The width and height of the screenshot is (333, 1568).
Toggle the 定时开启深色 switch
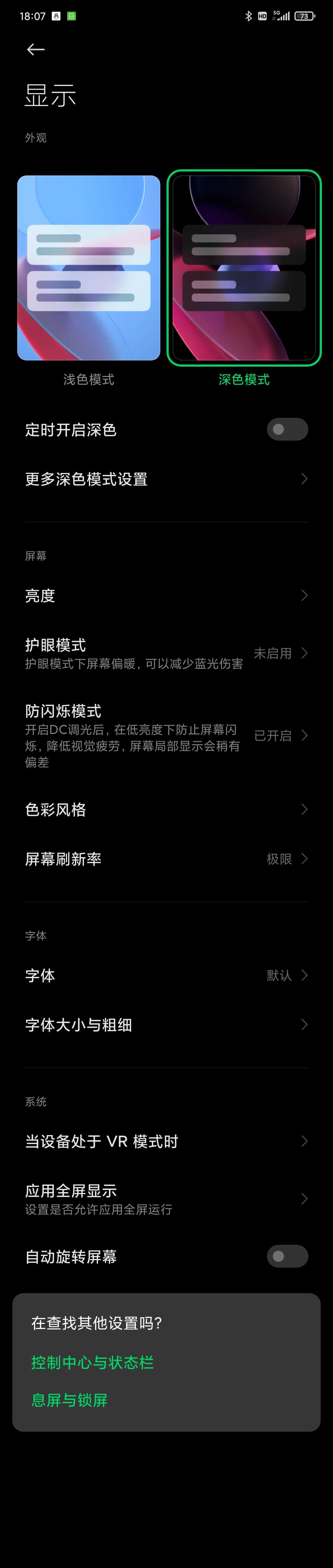pos(287,429)
